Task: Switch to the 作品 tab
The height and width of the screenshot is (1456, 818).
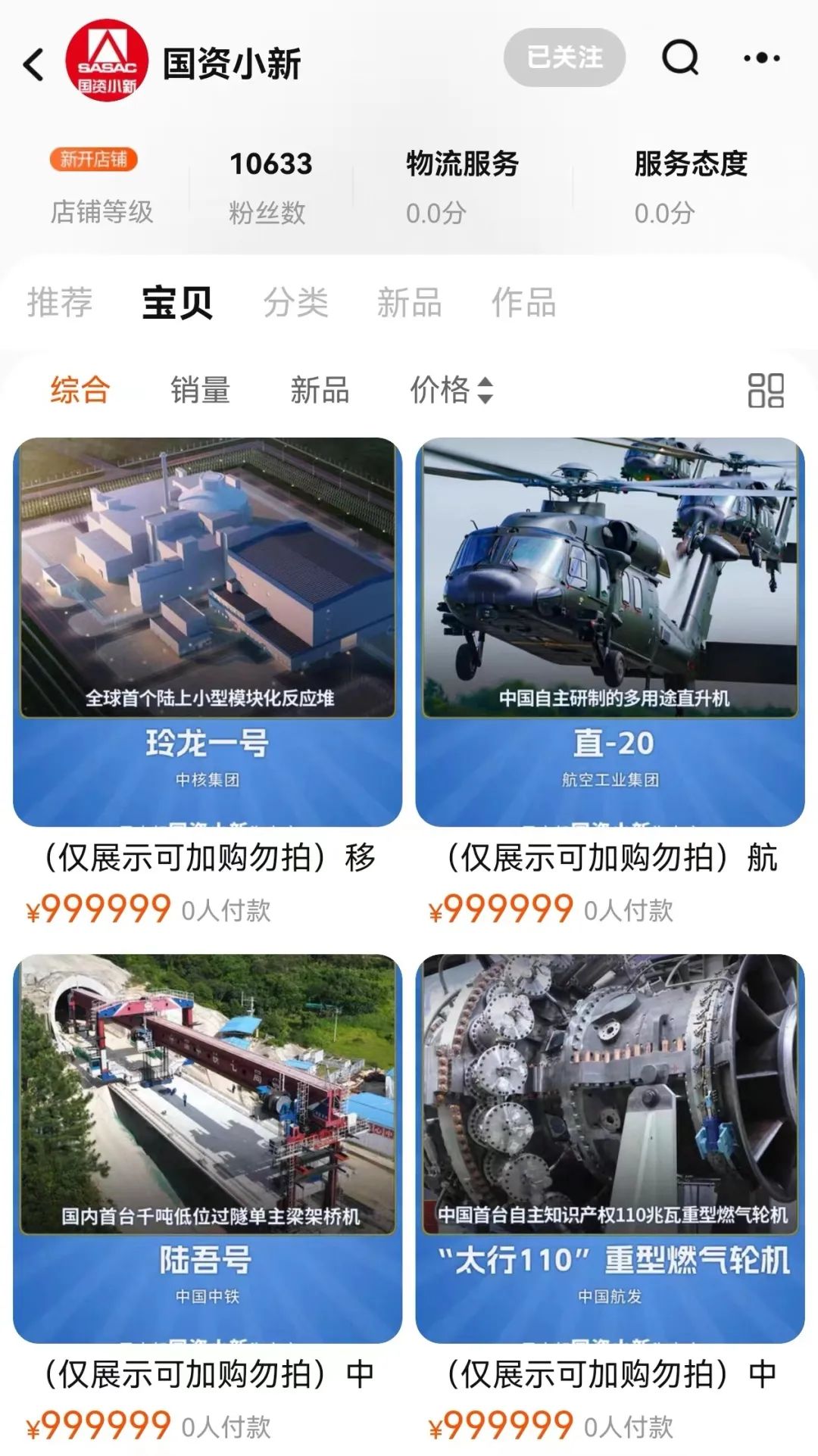Action: click(523, 303)
